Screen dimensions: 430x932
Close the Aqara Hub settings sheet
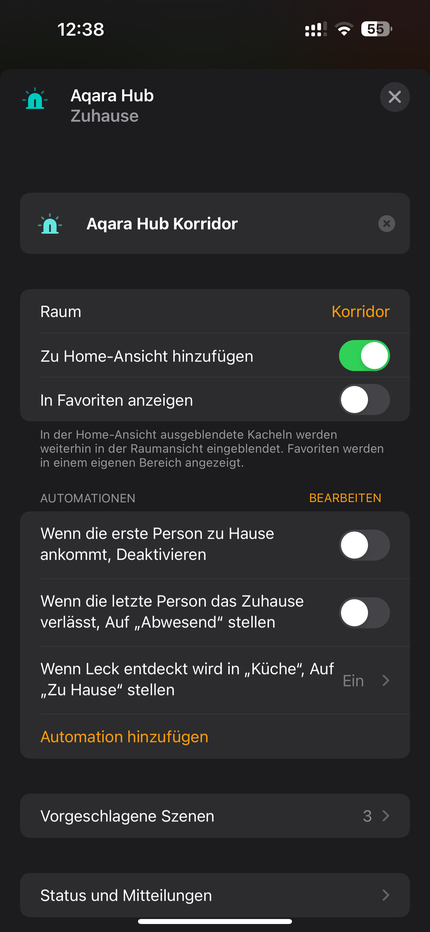click(x=395, y=97)
